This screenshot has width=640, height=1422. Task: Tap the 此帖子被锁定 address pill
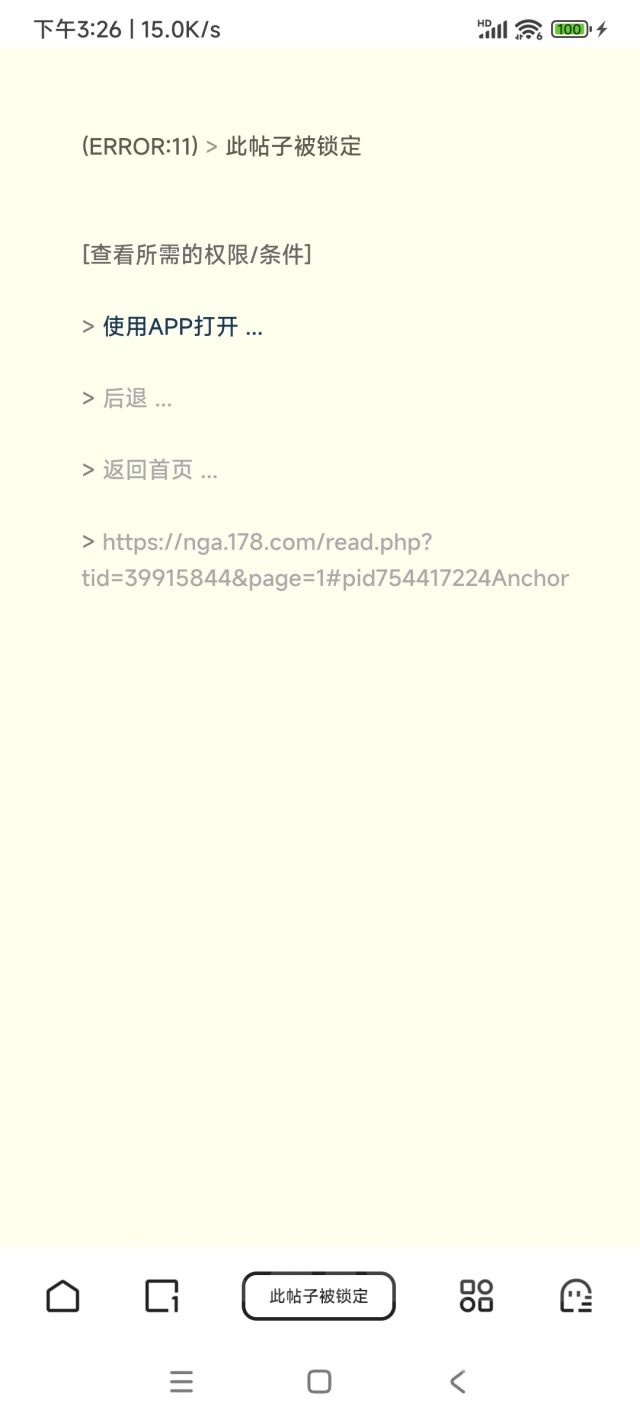[319, 1296]
